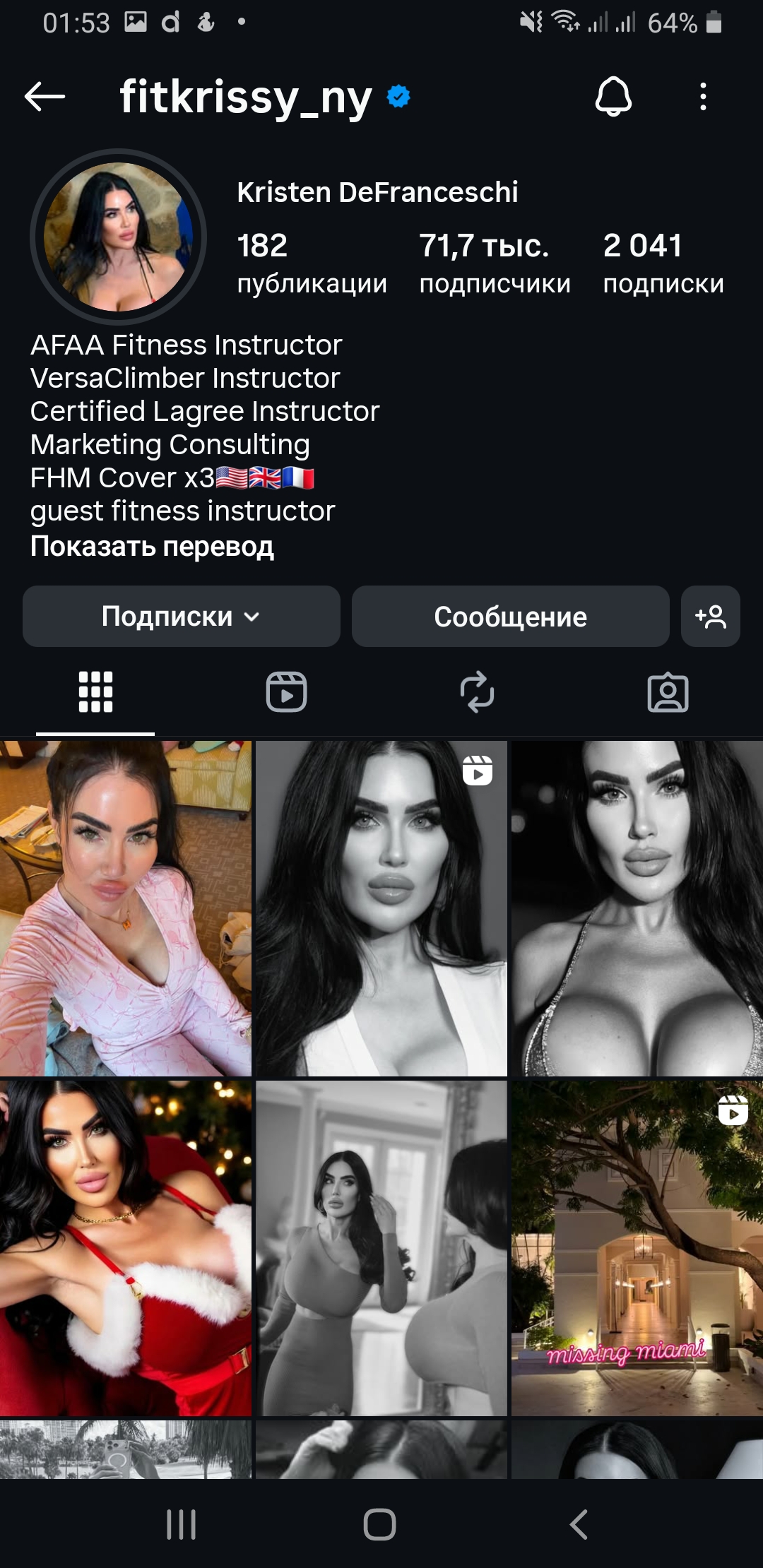This screenshot has width=763, height=1568.
Task: Switch to the tagged photos tab
Action: 668,692
